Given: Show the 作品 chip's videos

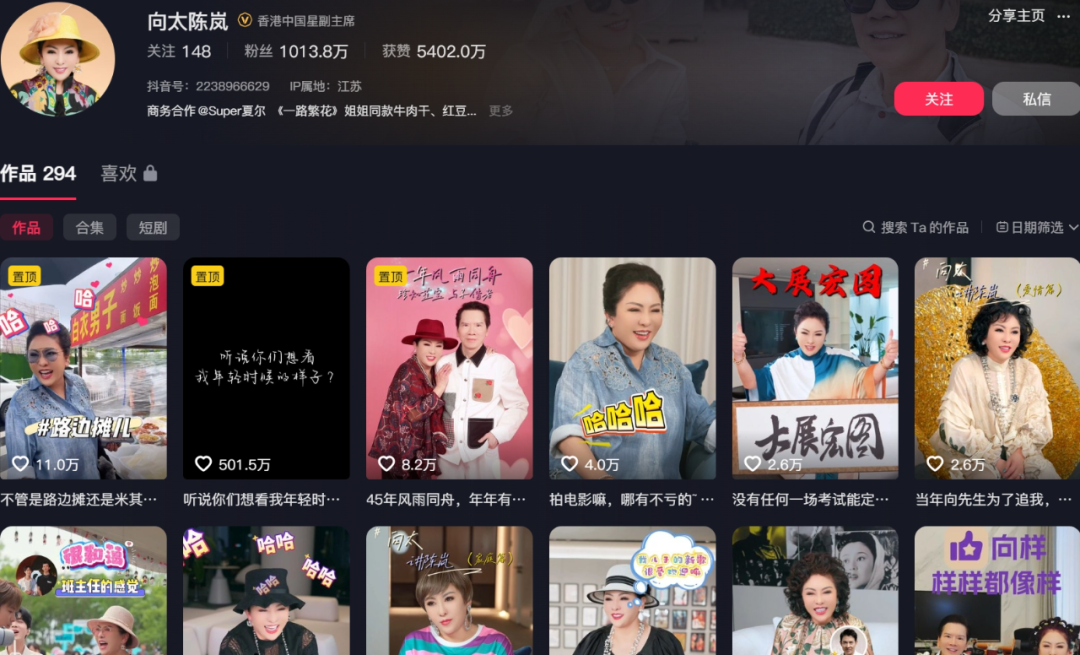Looking at the screenshot, I should (26, 227).
